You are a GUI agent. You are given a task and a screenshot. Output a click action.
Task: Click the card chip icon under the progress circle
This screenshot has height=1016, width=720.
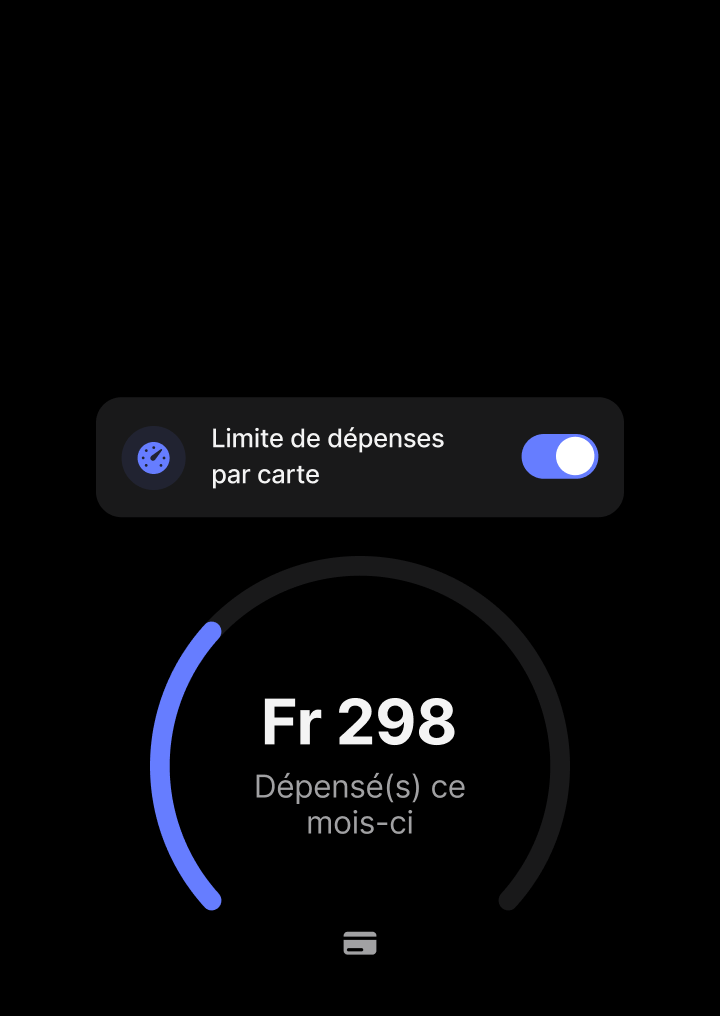coord(360,942)
